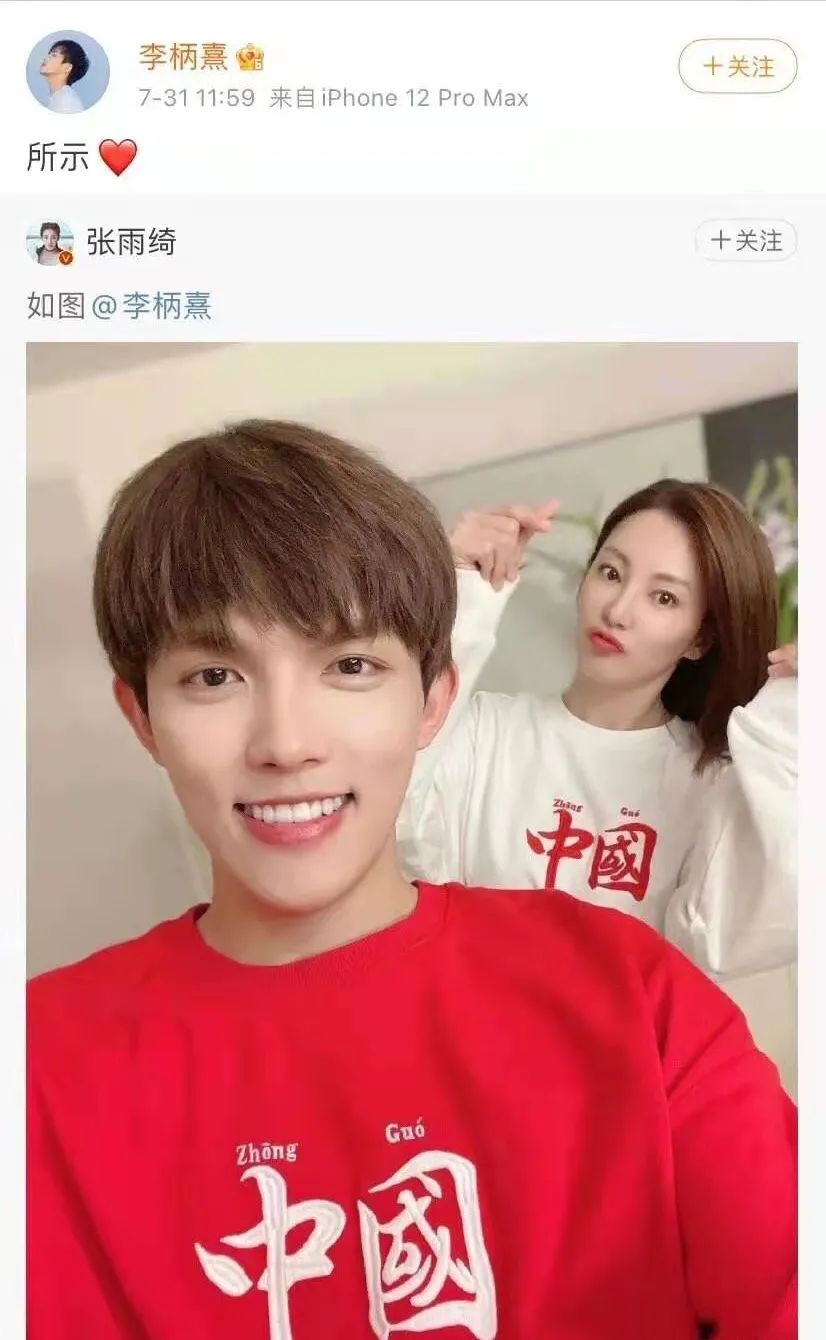The height and width of the screenshot is (1340, 826).
Task: Follow 李柄熹 with the +关注 button
Action: 738,67
